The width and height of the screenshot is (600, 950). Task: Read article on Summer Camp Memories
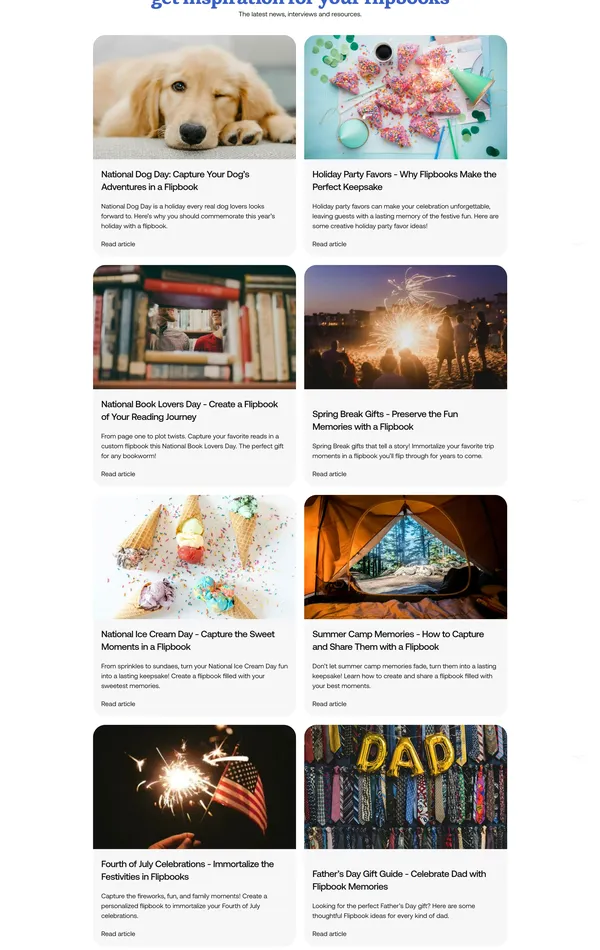[x=329, y=704]
